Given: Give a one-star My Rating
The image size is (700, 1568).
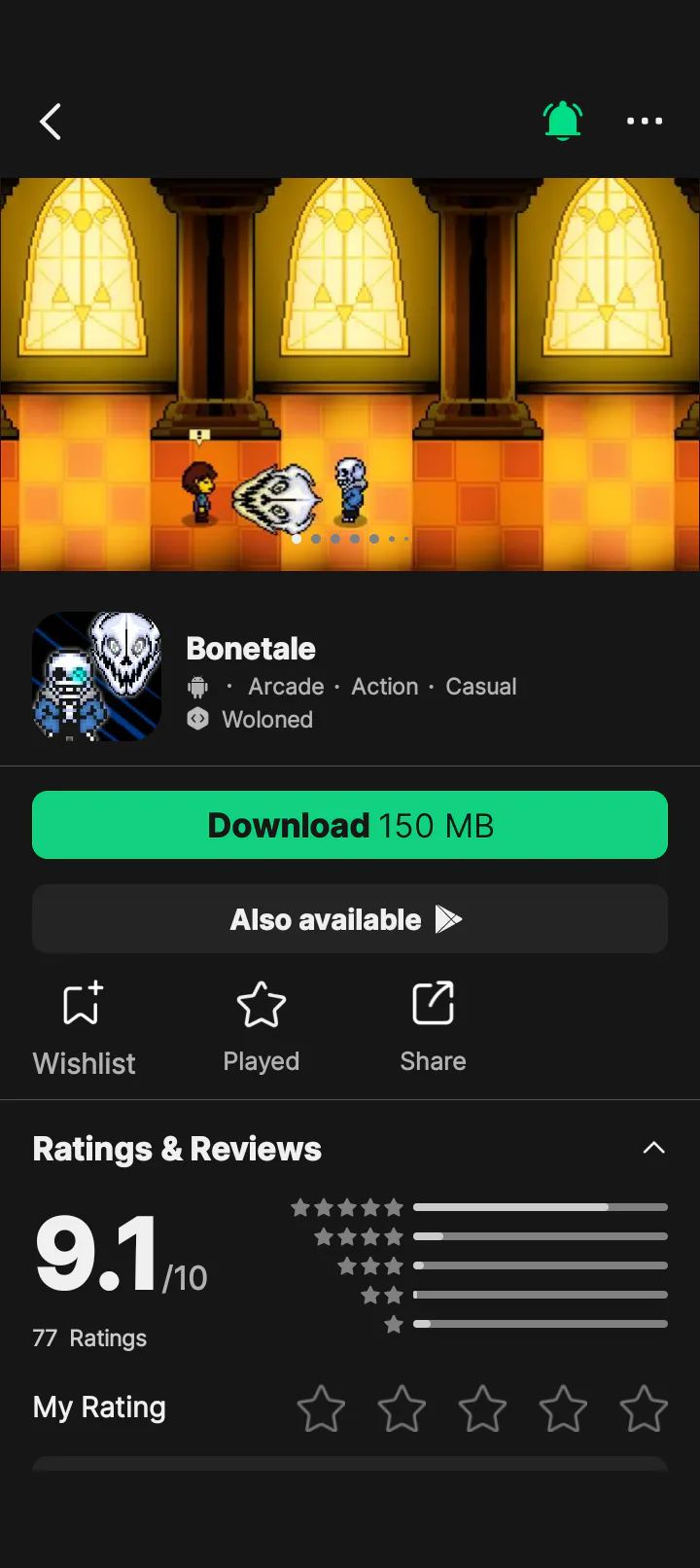Looking at the screenshot, I should (321, 1408).
